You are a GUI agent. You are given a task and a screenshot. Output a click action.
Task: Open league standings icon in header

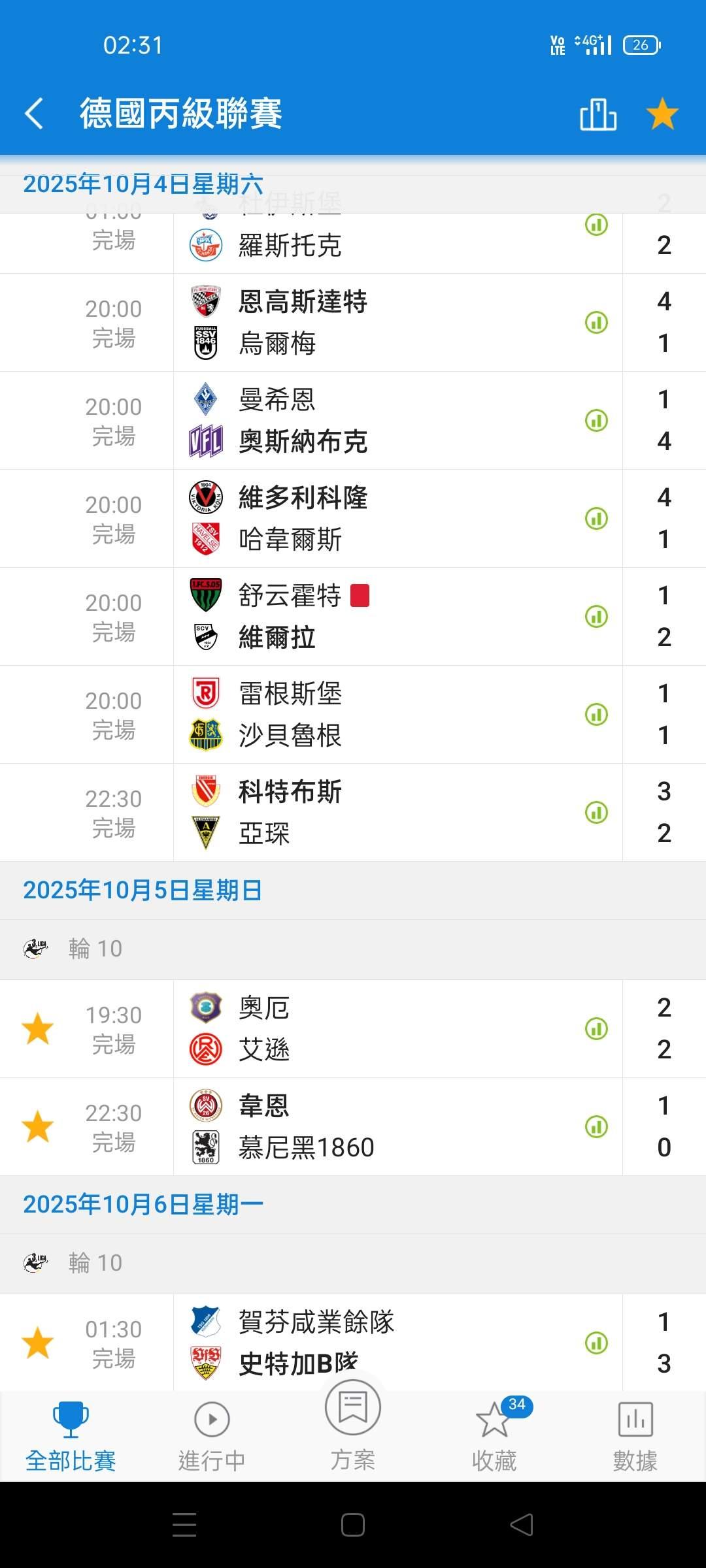pos(597,114)
